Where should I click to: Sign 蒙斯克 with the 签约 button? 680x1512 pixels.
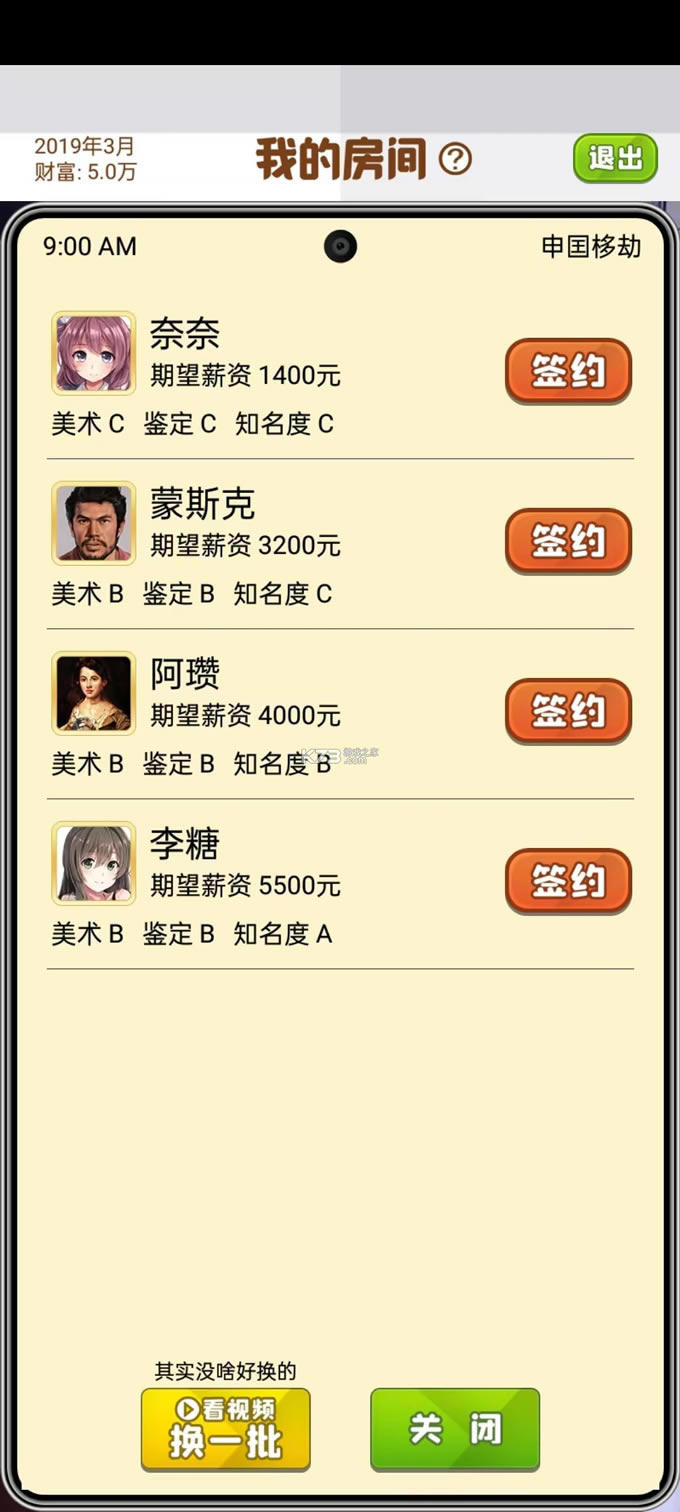click(x=568, y=542)
